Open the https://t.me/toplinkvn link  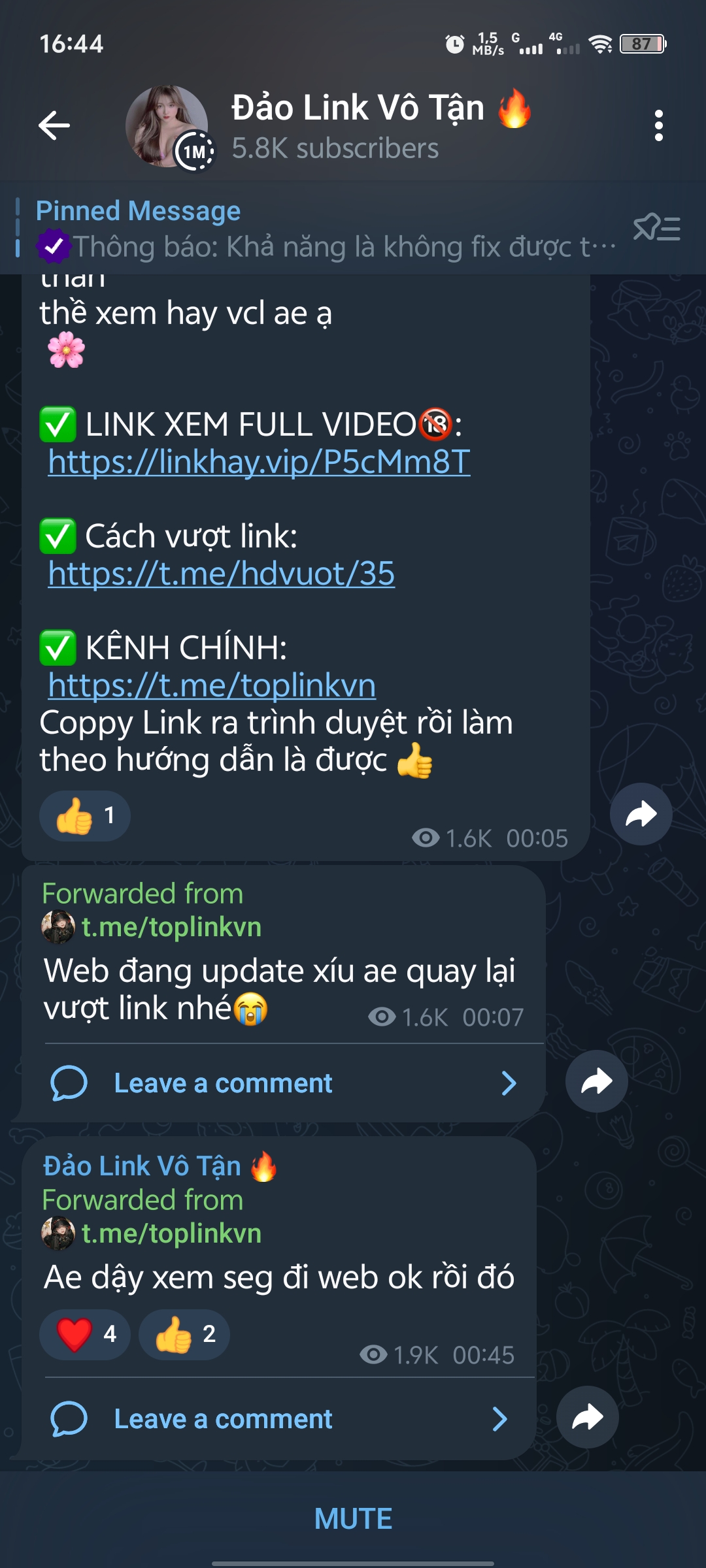click(212, 686)
